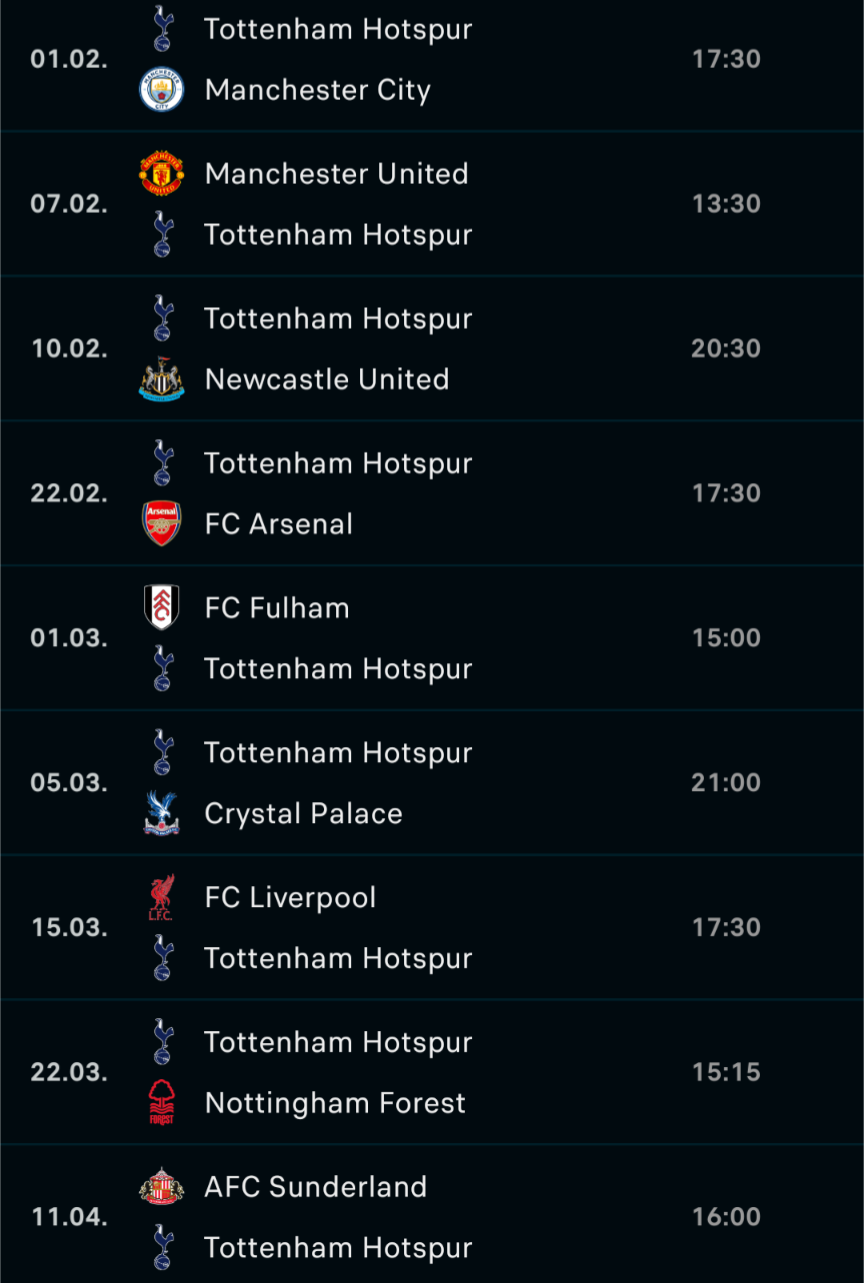
Task: Select Tottenham vs Nottingham Forest on 22.03.
Action: coord(432,1072)
